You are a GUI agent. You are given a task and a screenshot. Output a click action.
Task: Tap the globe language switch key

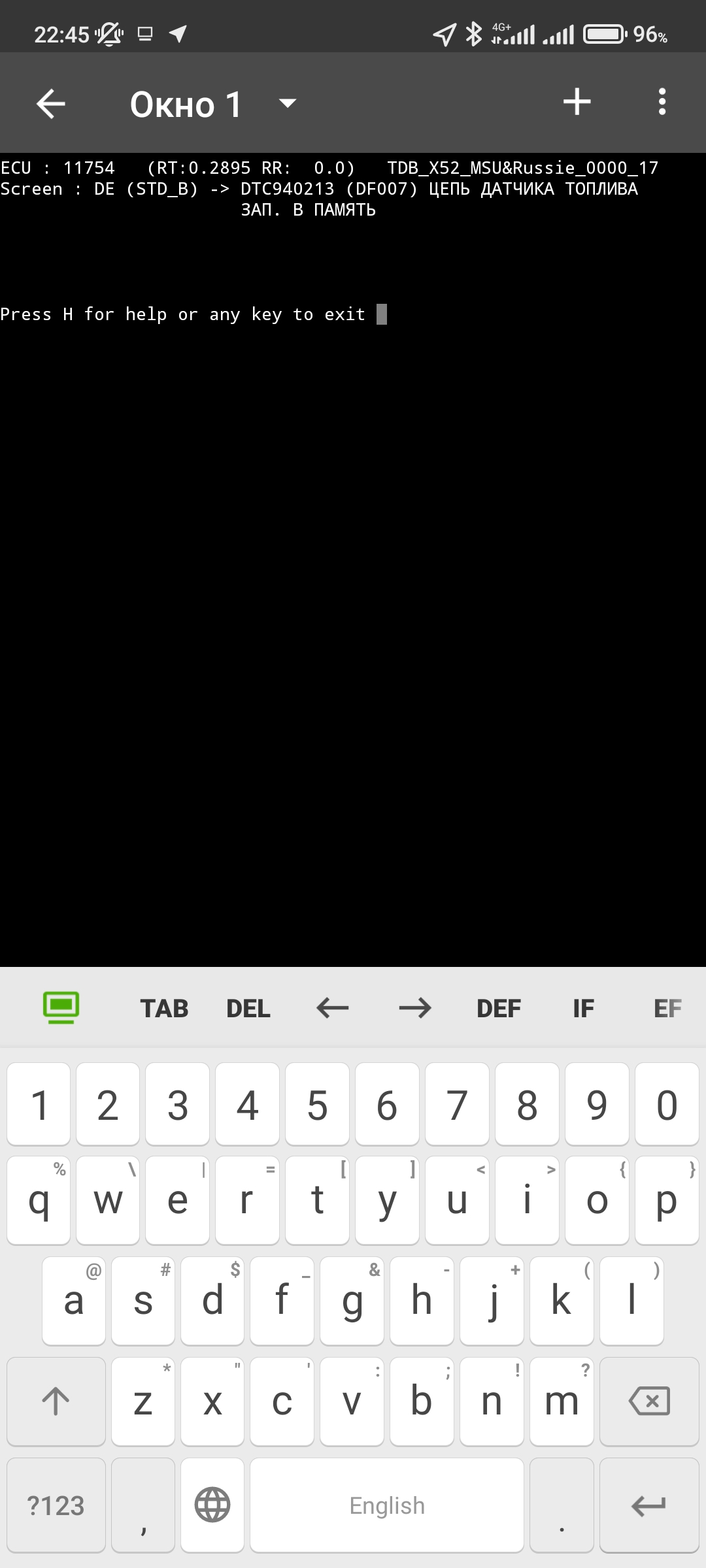pos(212,1505)
